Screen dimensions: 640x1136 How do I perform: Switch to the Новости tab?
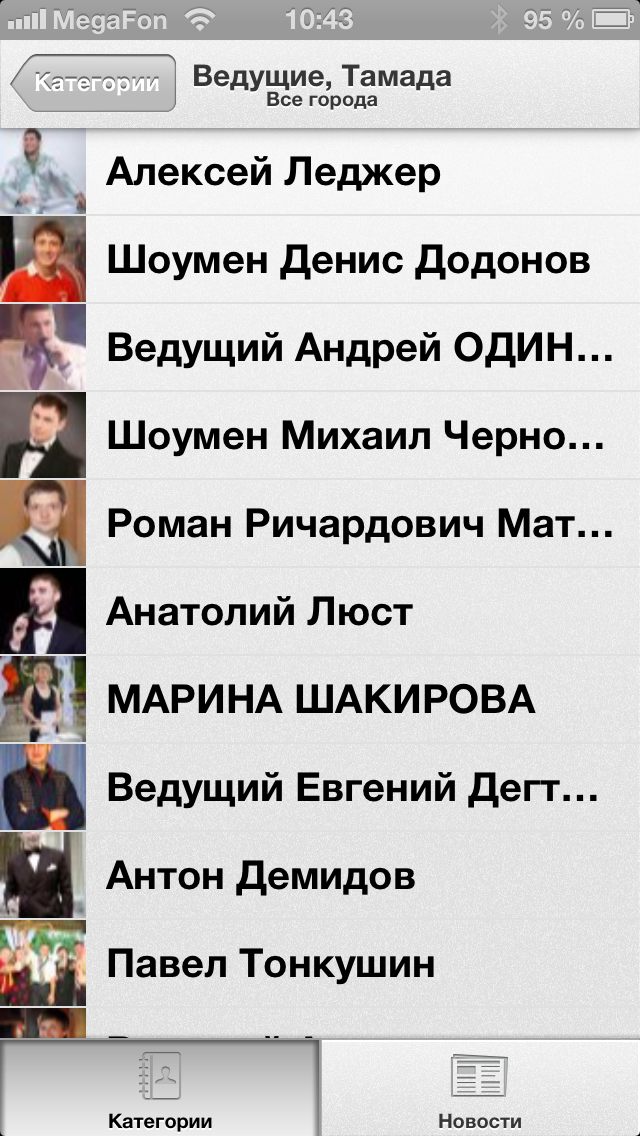pyautogui.click(x=480, y=1090)
